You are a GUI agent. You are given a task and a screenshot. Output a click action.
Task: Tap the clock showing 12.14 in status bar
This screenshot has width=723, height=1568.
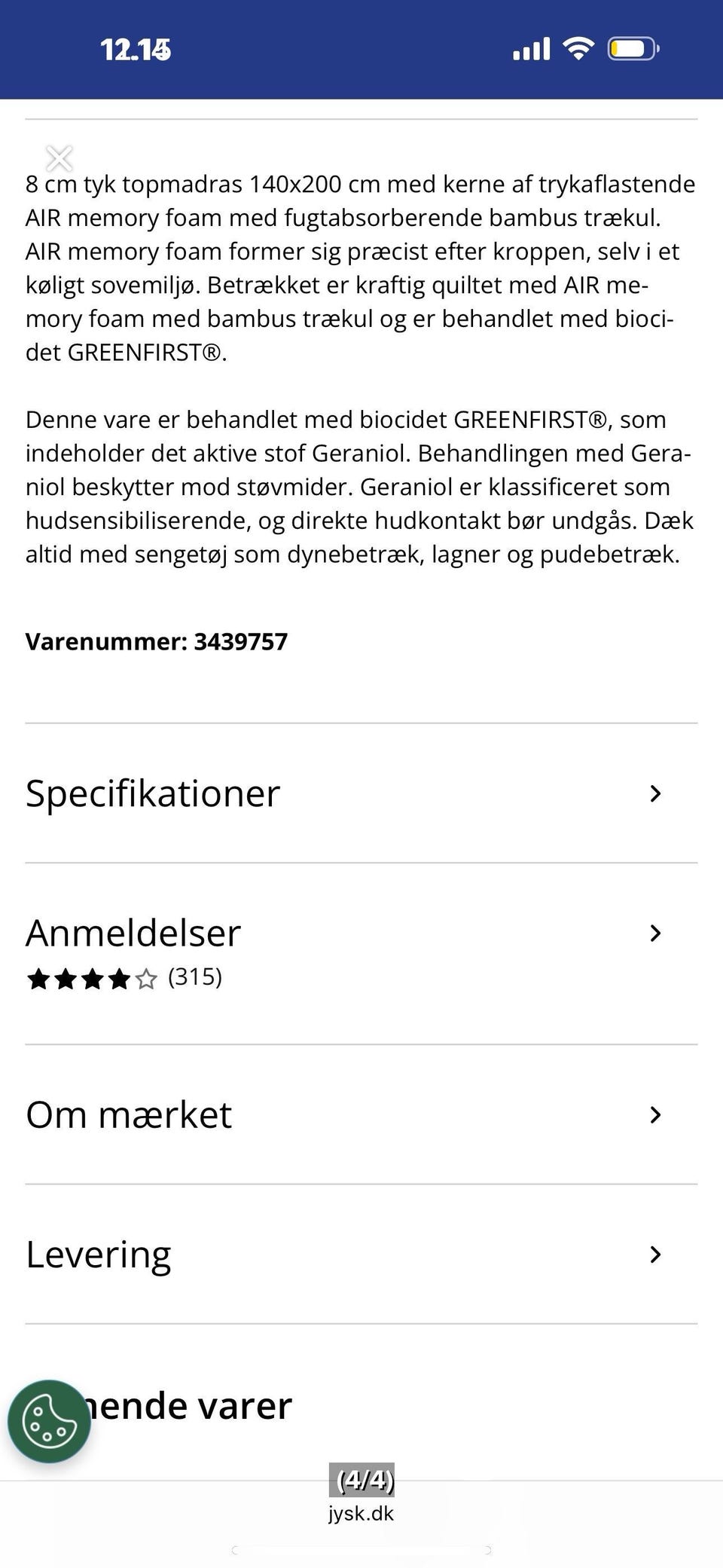(x=134, y=48)
